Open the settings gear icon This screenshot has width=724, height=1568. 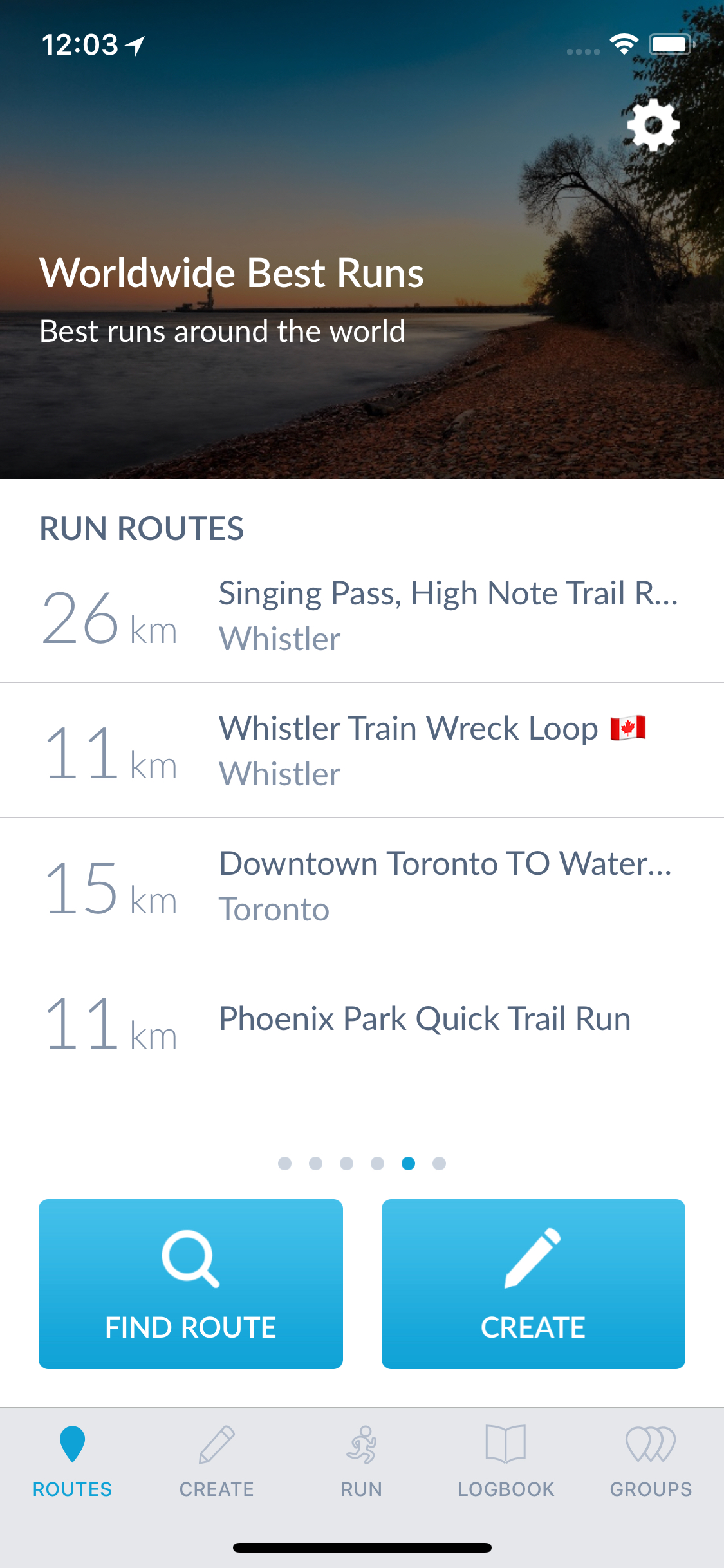pos(653,125)
